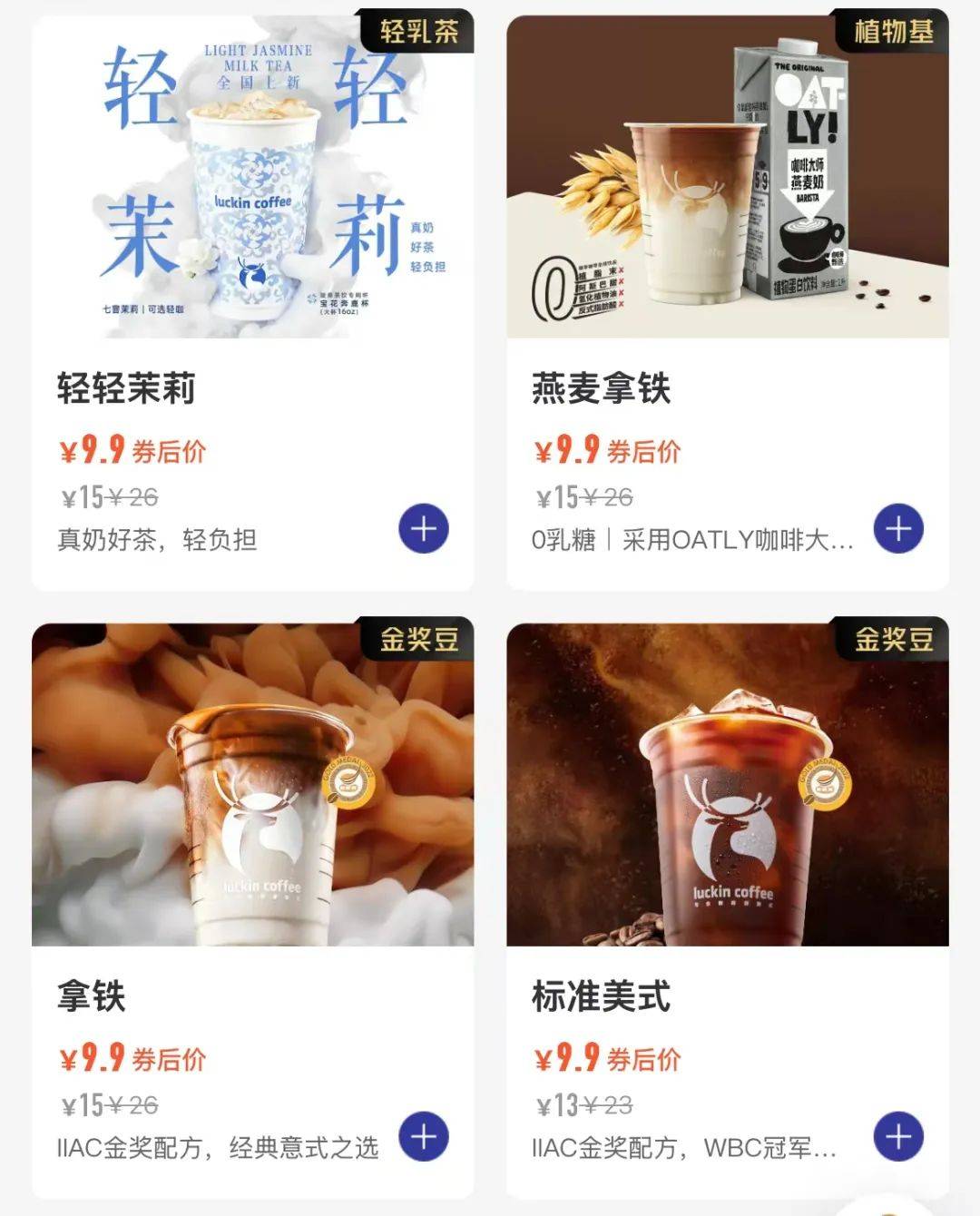980x1216 pixels.
Task: Open the 轻轻茉莉 product card
Action: tap(252, 181)
